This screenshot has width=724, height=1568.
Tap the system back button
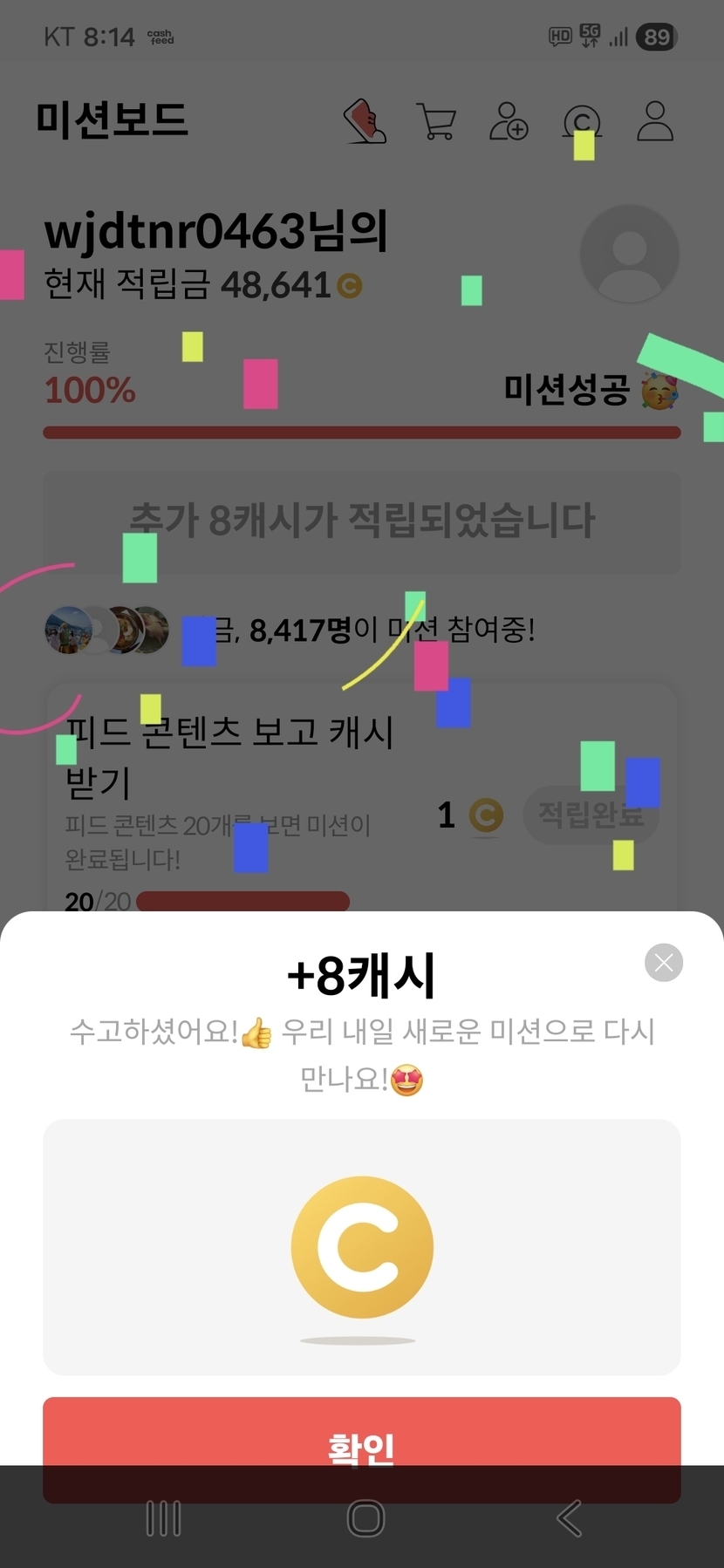(x=569, y=1518)
